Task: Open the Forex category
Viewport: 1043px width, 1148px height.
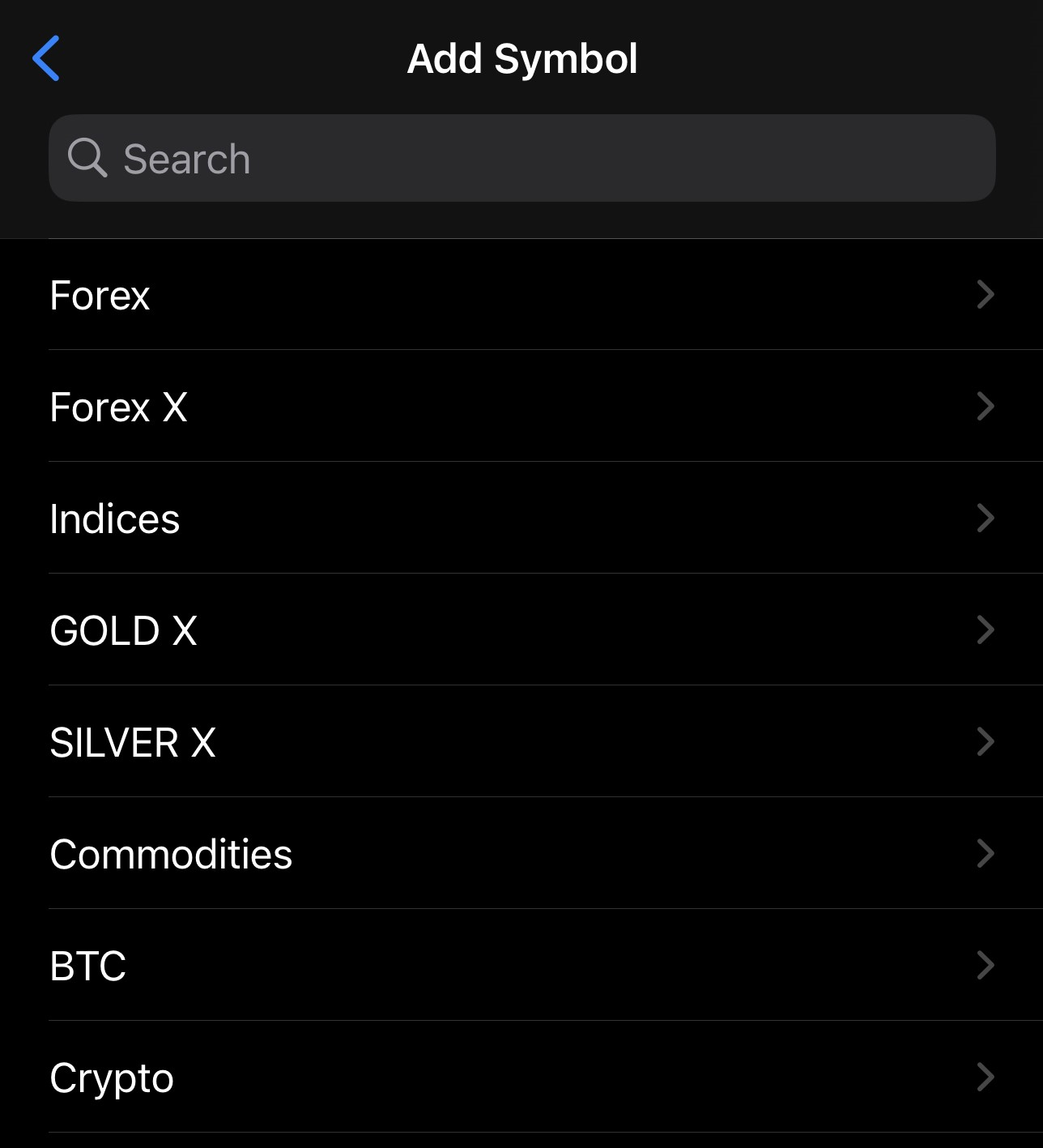Action: (521, 295)
